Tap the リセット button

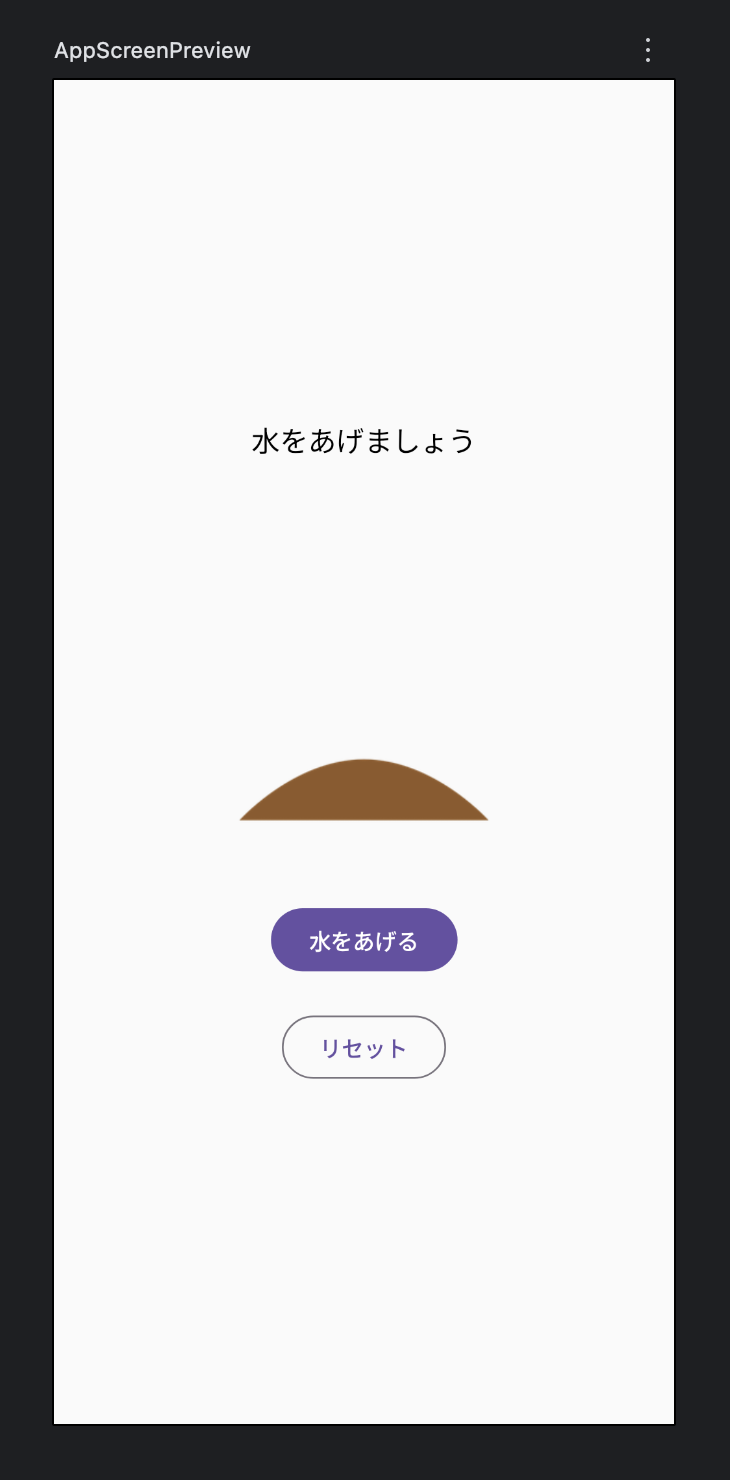pos(364,1047)
